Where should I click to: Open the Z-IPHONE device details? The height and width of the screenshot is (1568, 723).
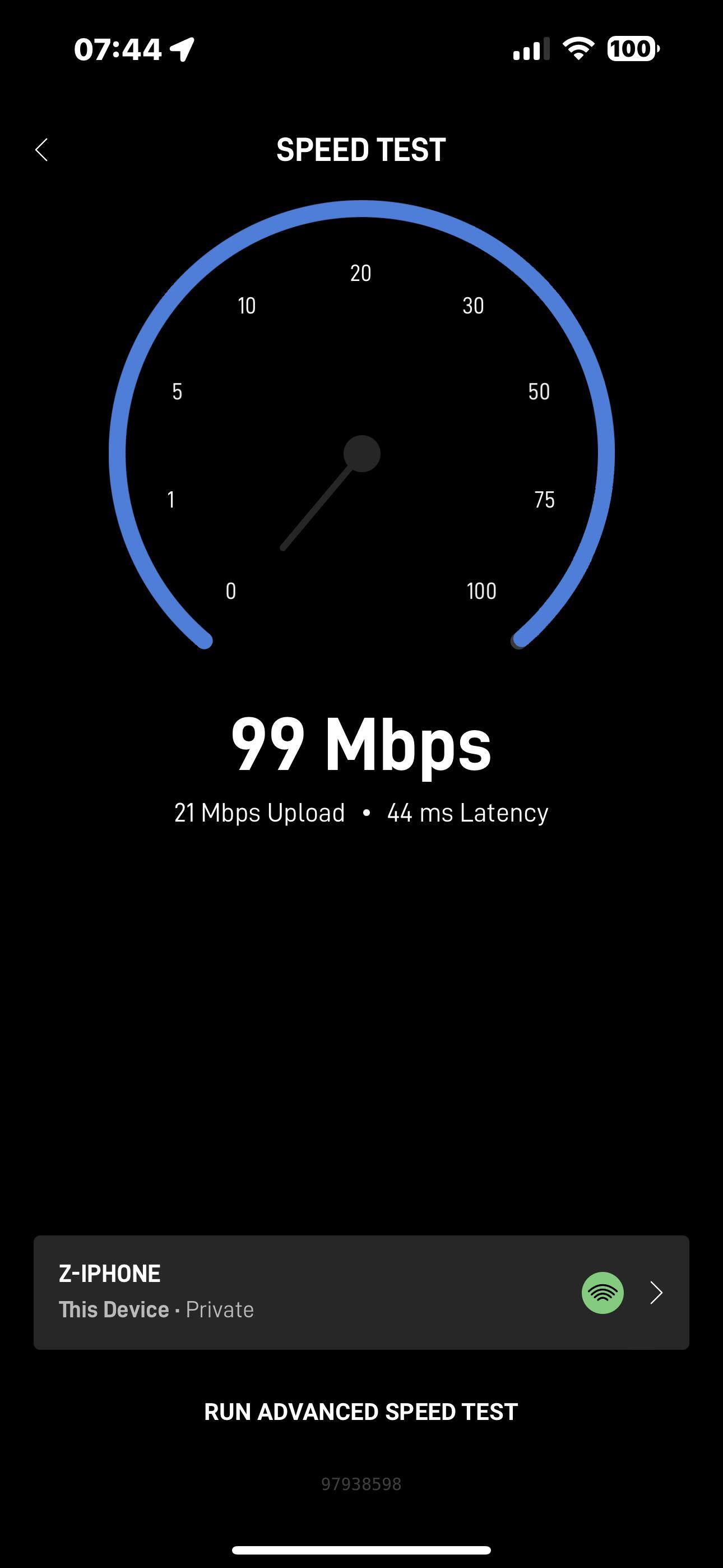(361, 1292)
